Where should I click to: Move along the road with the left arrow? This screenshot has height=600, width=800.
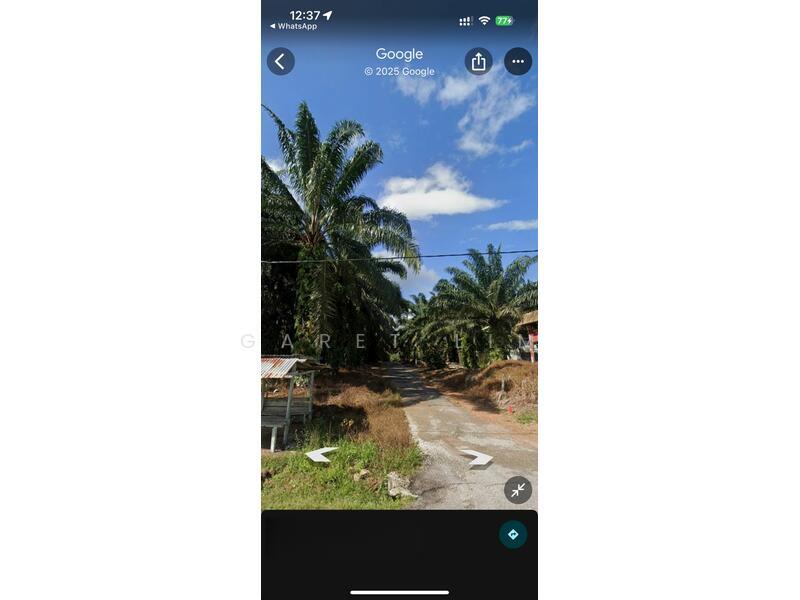pyautogui.click(x=321, y=455)
